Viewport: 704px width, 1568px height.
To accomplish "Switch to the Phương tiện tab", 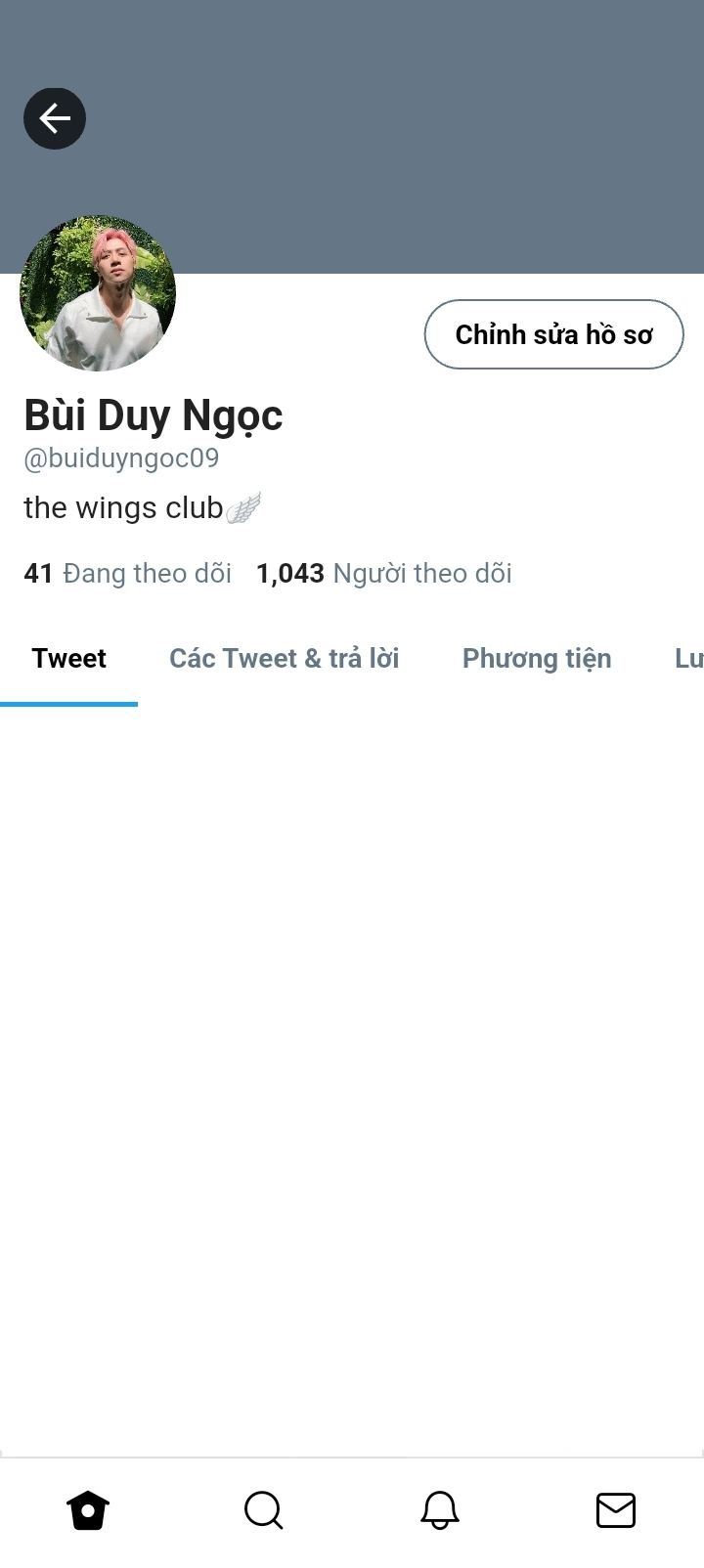I will pos(536,659).
